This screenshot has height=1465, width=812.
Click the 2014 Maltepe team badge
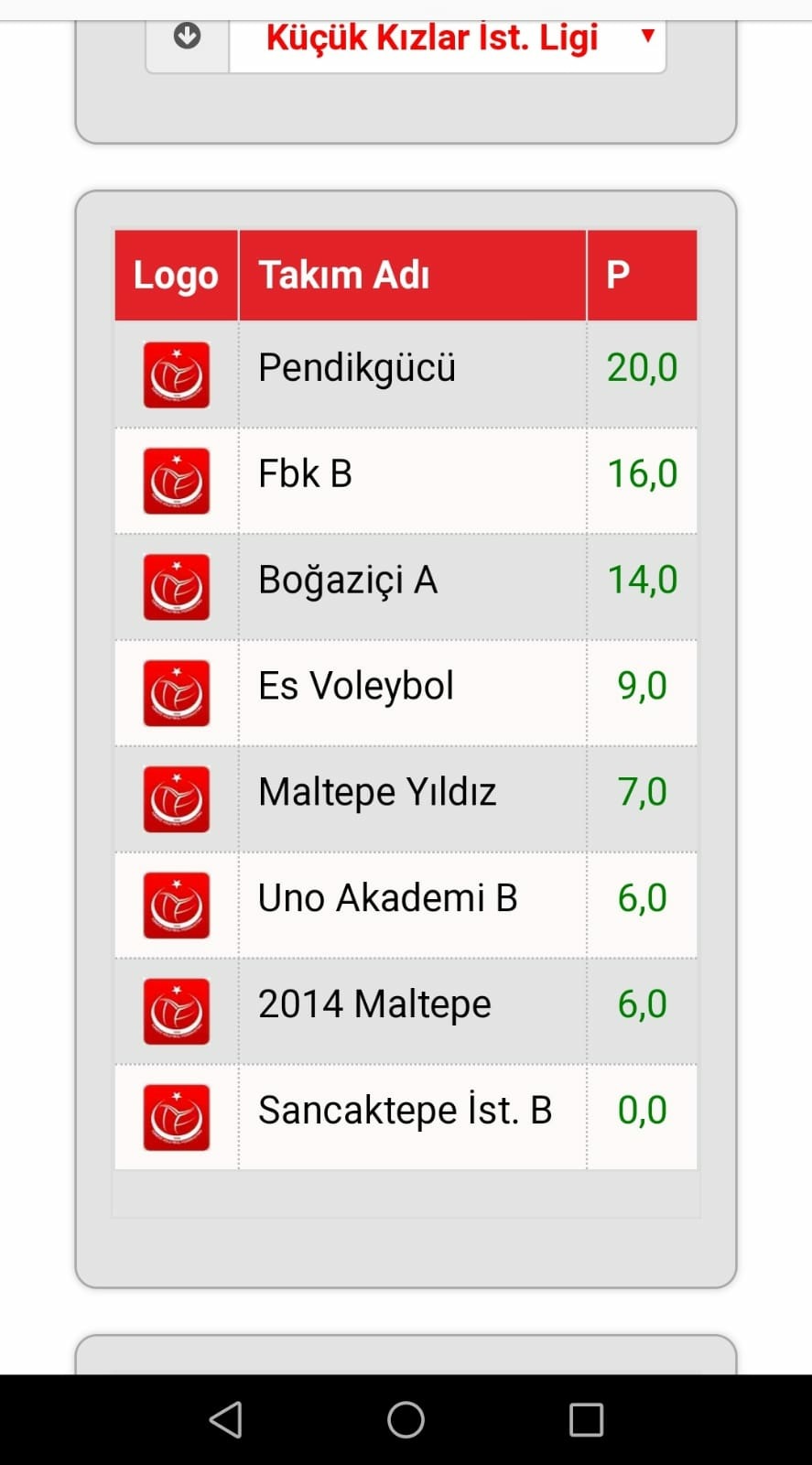click(x=176, y=1011)
